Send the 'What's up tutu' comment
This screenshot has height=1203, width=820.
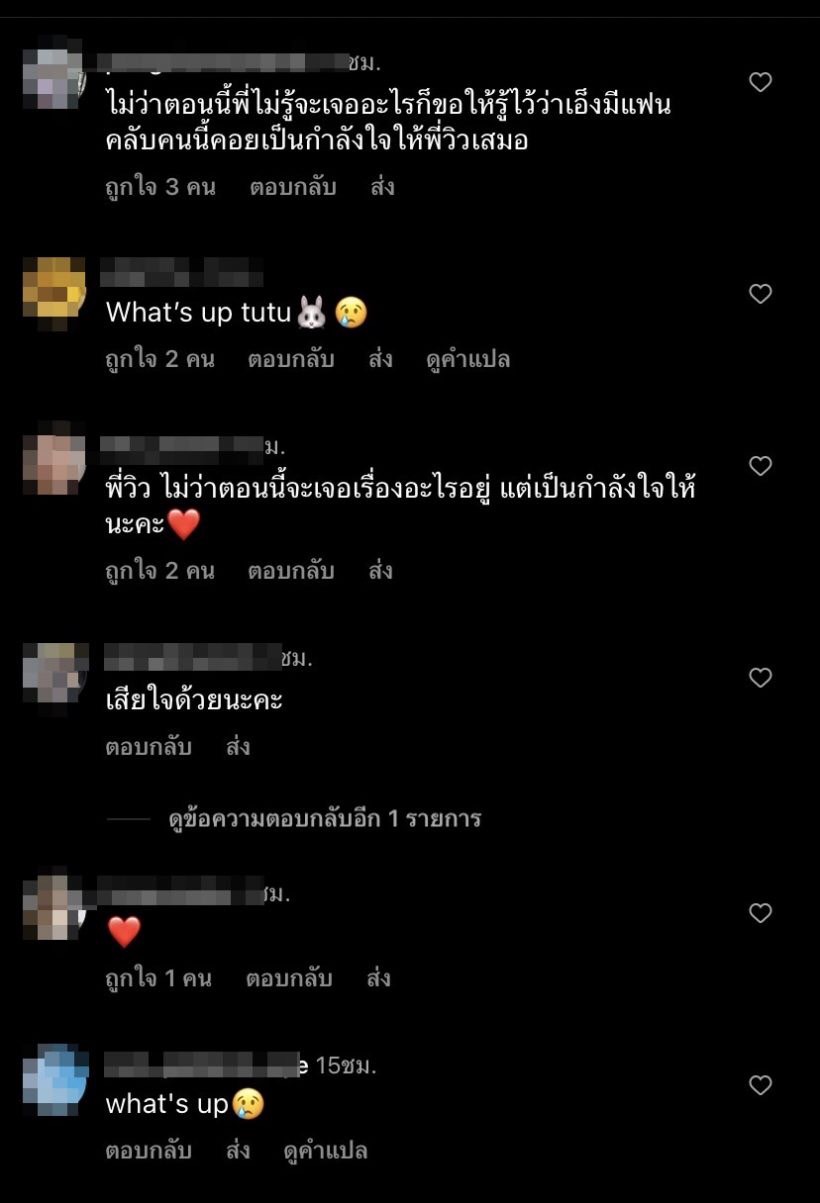click(380, 360)
